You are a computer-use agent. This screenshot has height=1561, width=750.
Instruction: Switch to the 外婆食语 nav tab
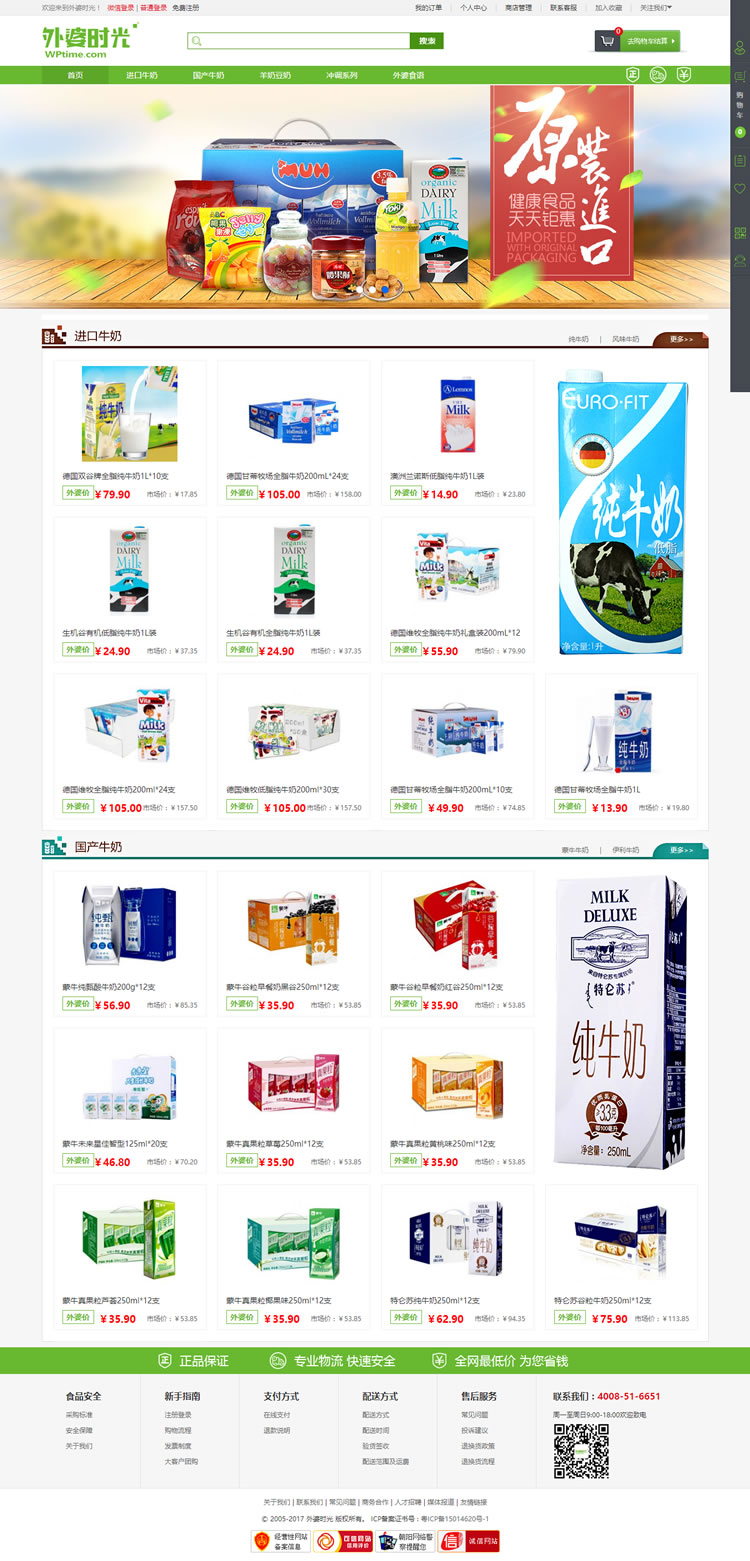point(408,75)
